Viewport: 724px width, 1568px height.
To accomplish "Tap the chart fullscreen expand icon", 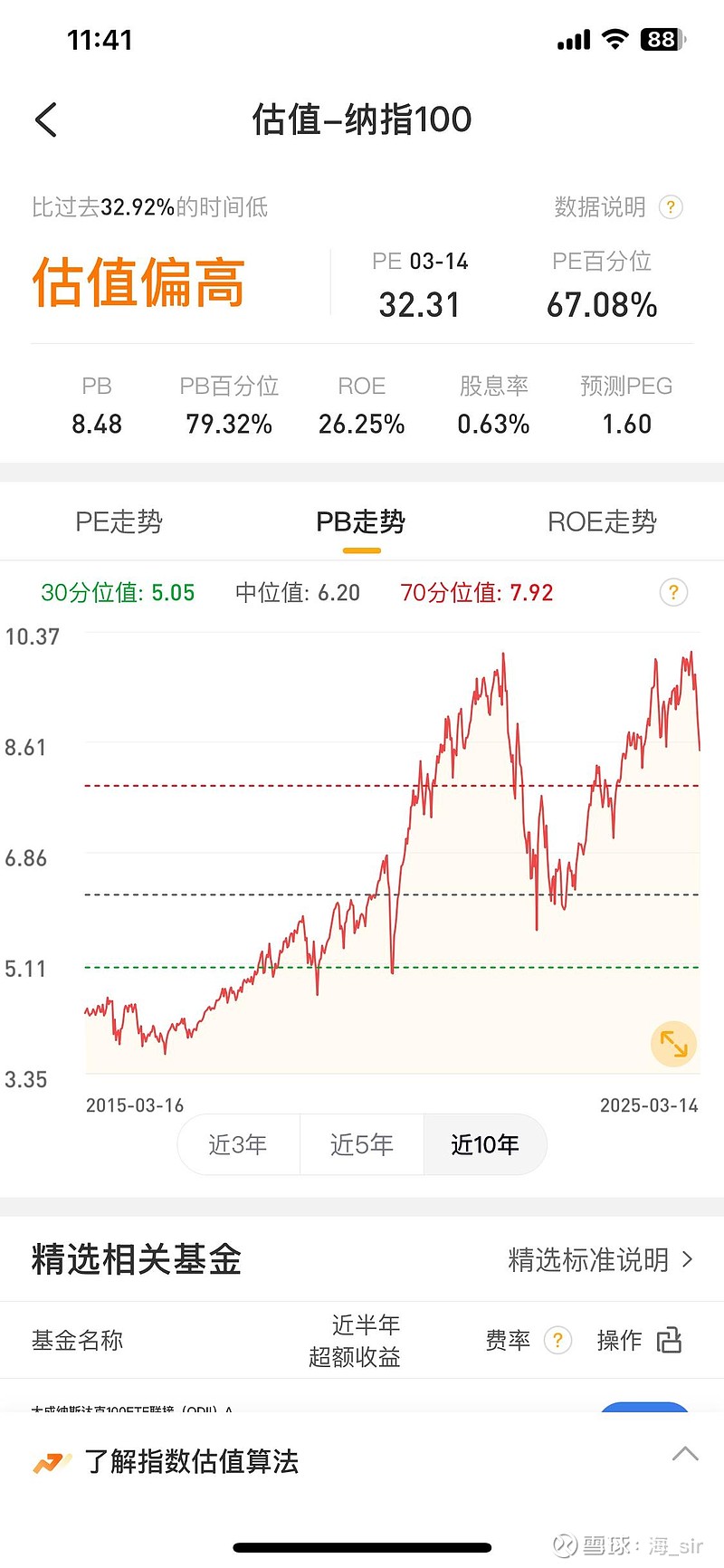I will 673,1044.
